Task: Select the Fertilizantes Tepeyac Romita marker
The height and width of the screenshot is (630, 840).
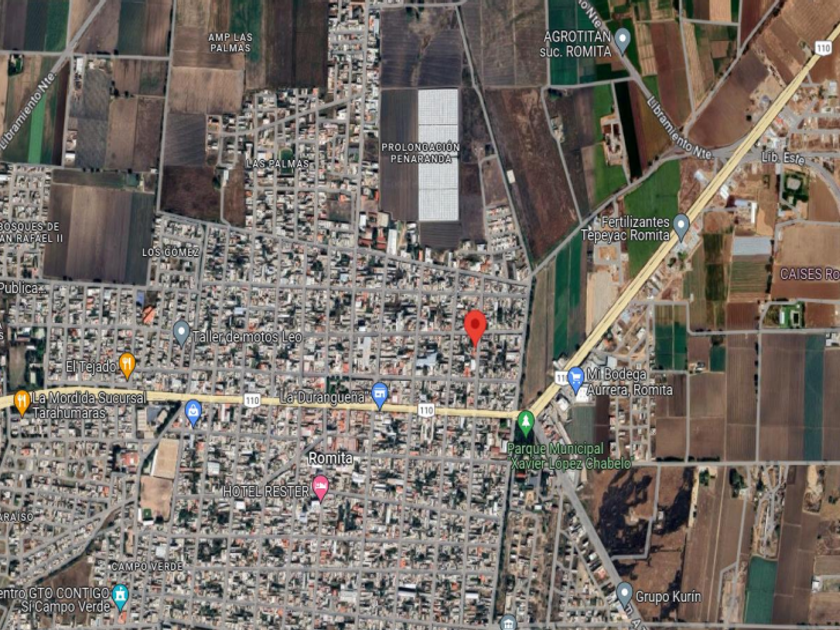Action: click(681, 227)
